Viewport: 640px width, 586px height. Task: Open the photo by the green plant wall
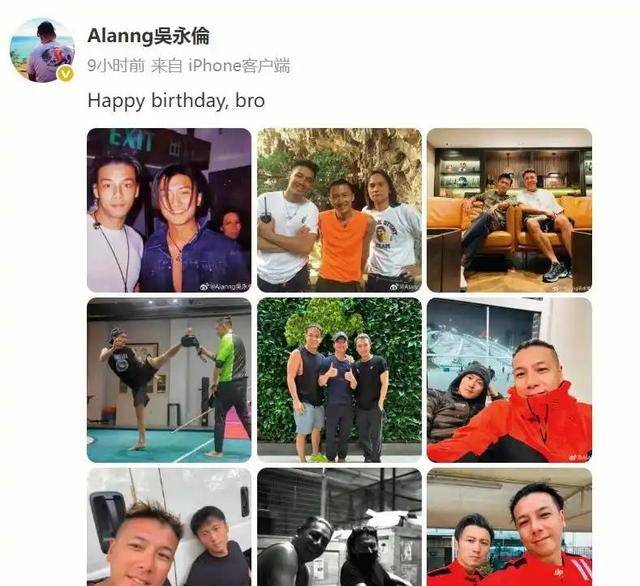[x=339, y=380]
